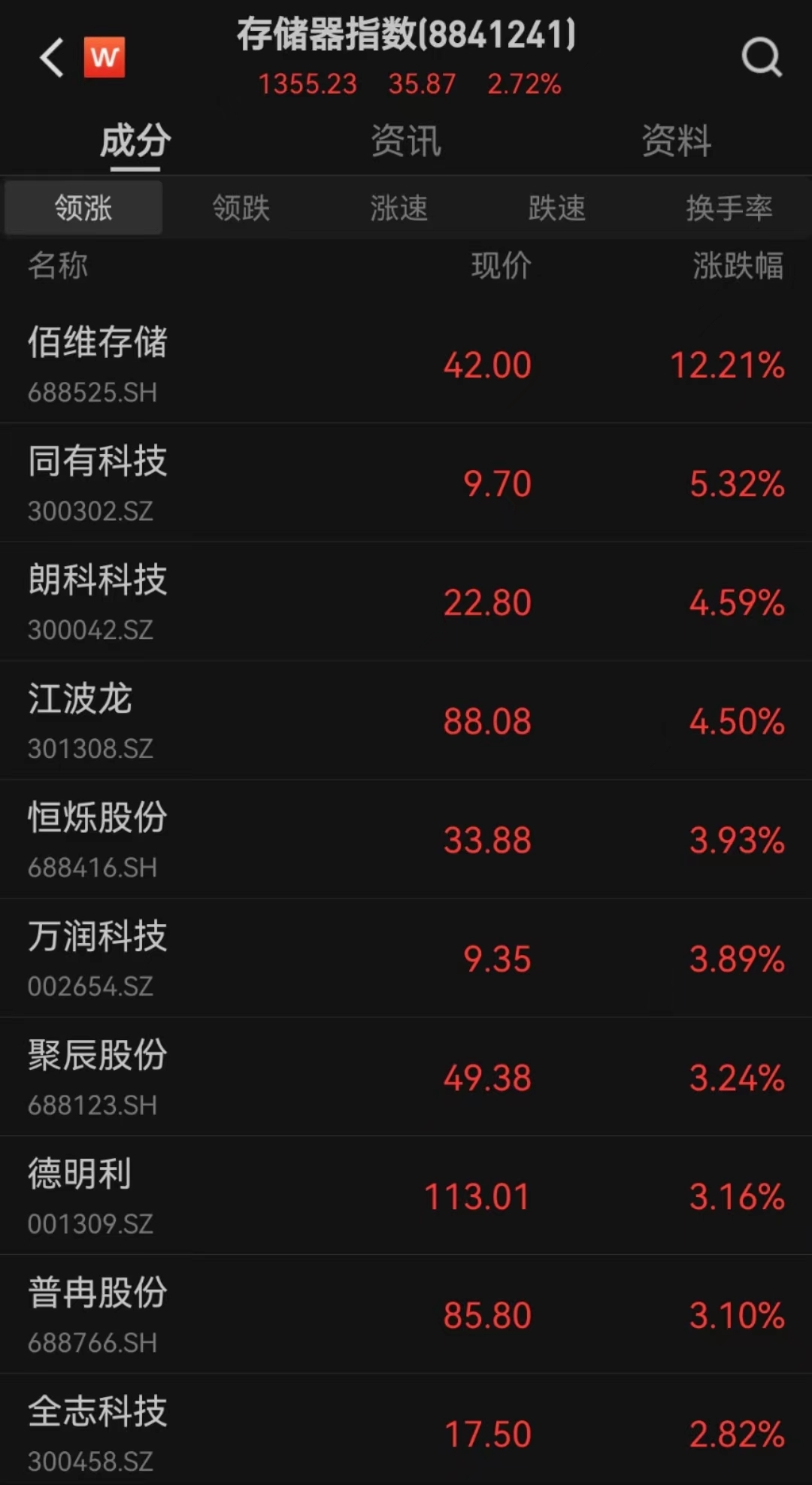Enable the 涨速 sorting filter
The image size is (812, 1485).
(399, 208)
